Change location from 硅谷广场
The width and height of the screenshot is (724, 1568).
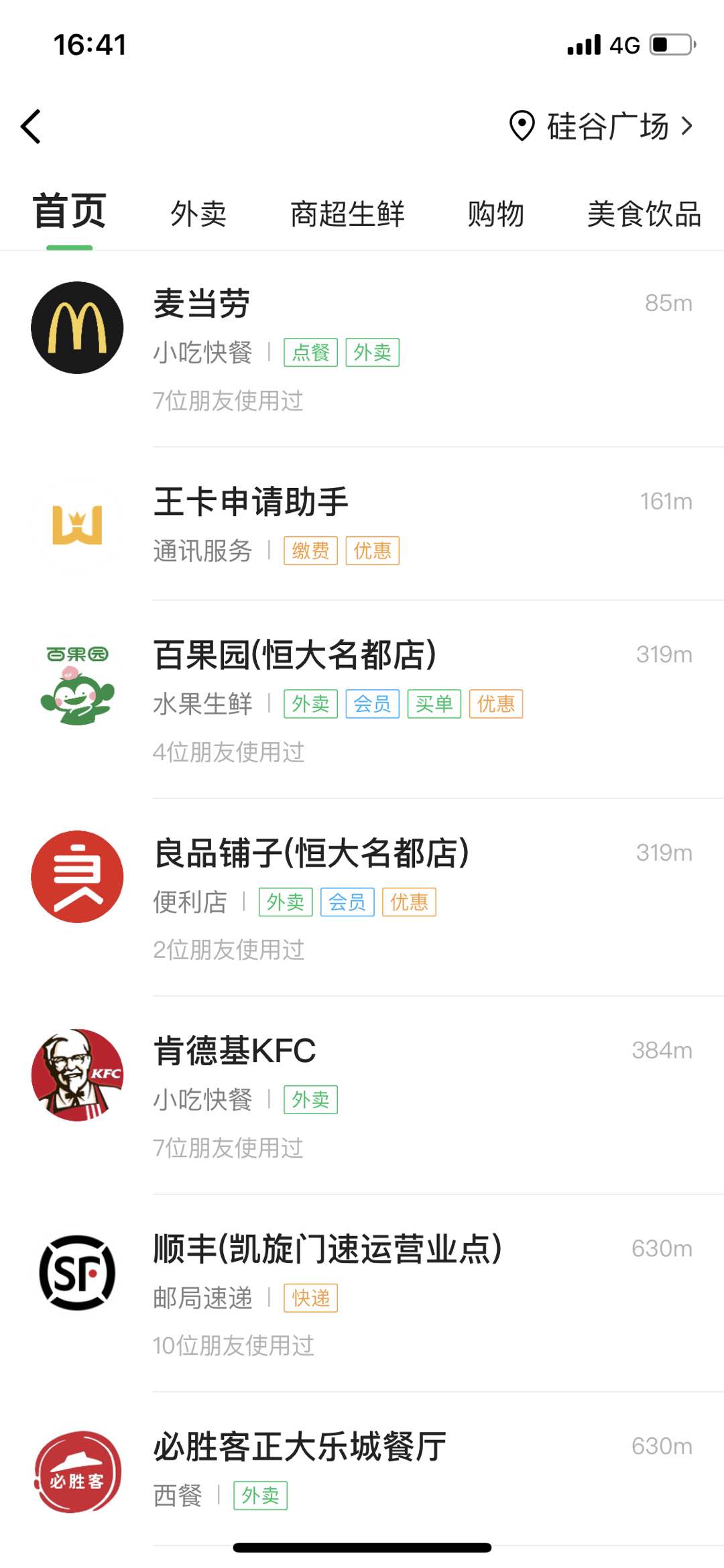coord(601,126)
